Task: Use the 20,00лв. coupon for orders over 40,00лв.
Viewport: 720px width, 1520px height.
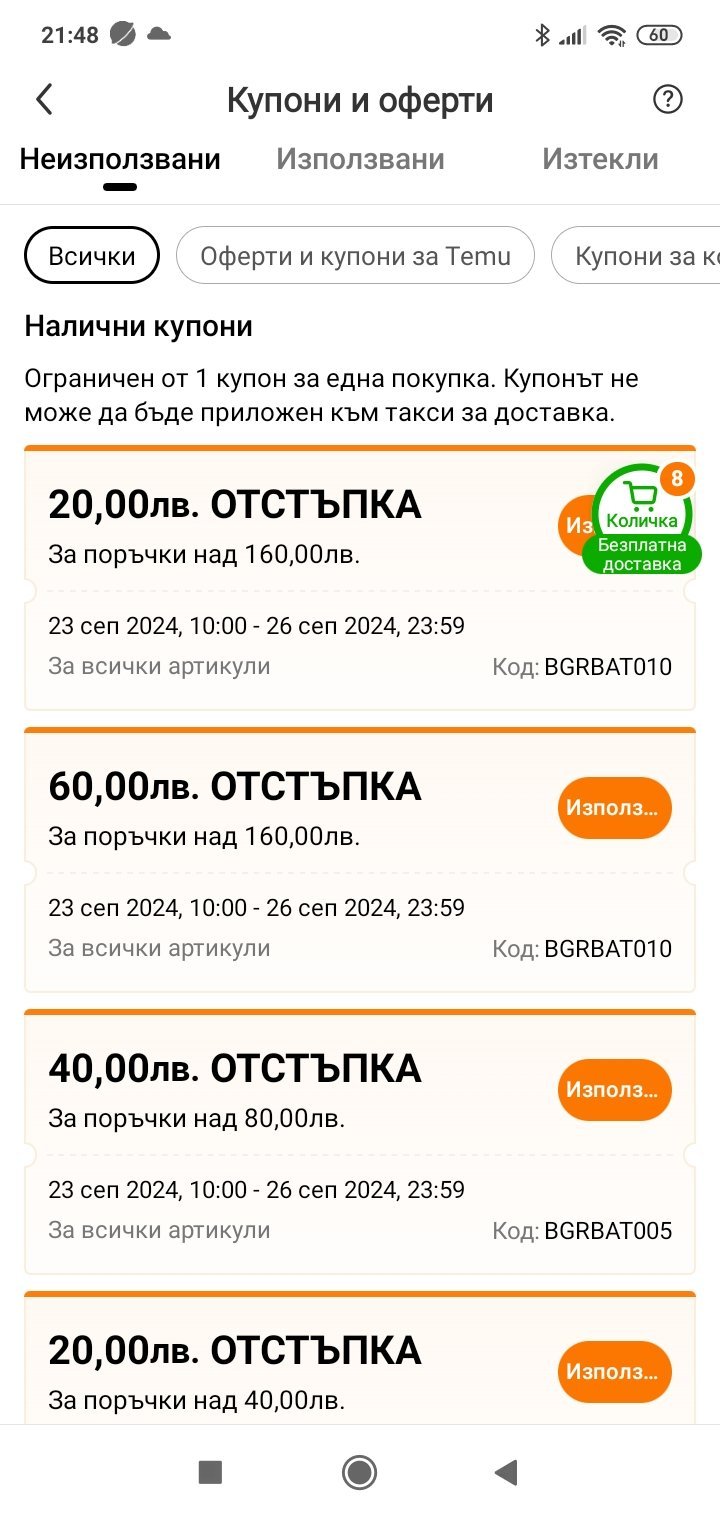Action: coord(614,1371)
